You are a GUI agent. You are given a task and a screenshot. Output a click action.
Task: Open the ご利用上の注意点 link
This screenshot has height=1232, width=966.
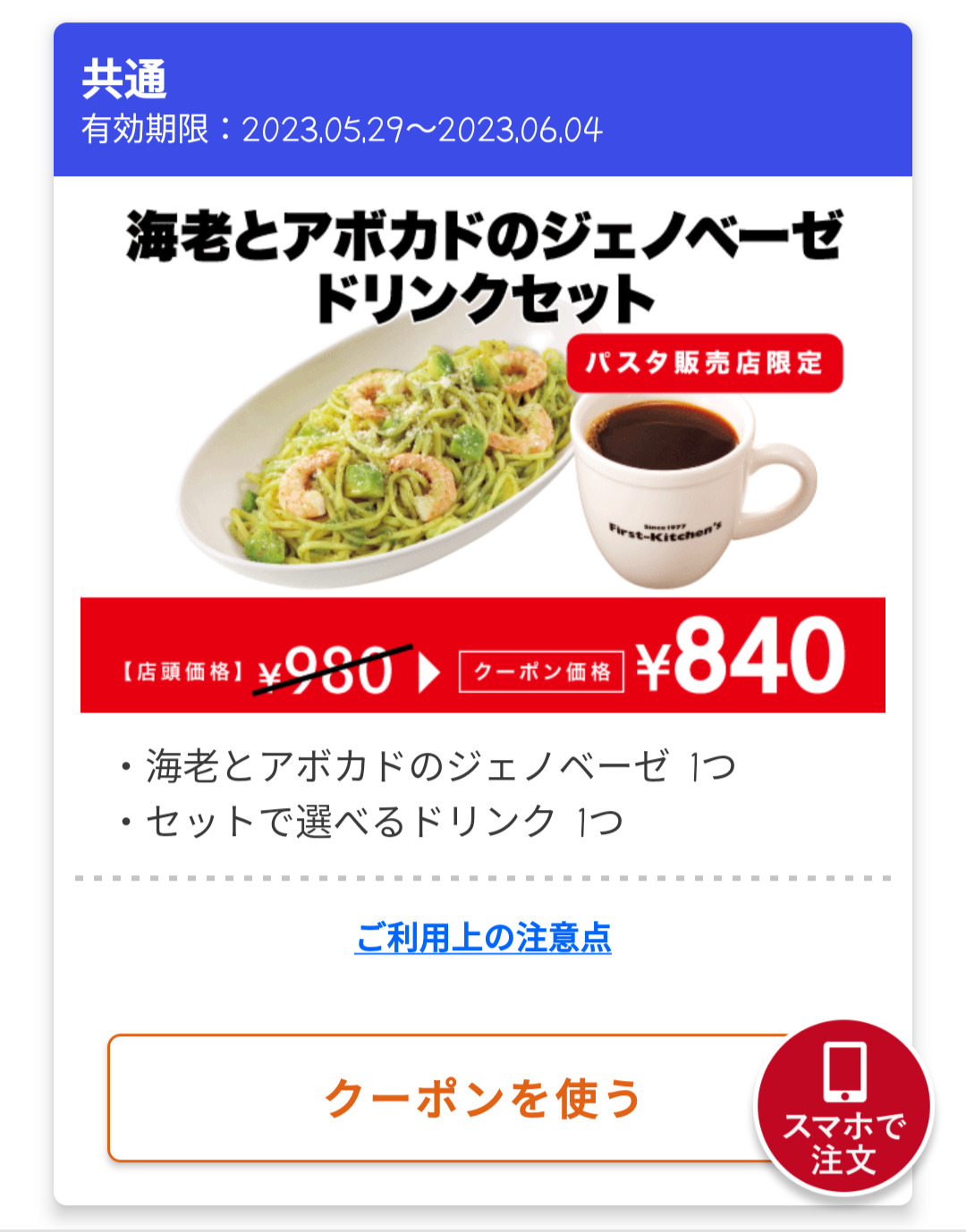(483, 938)
